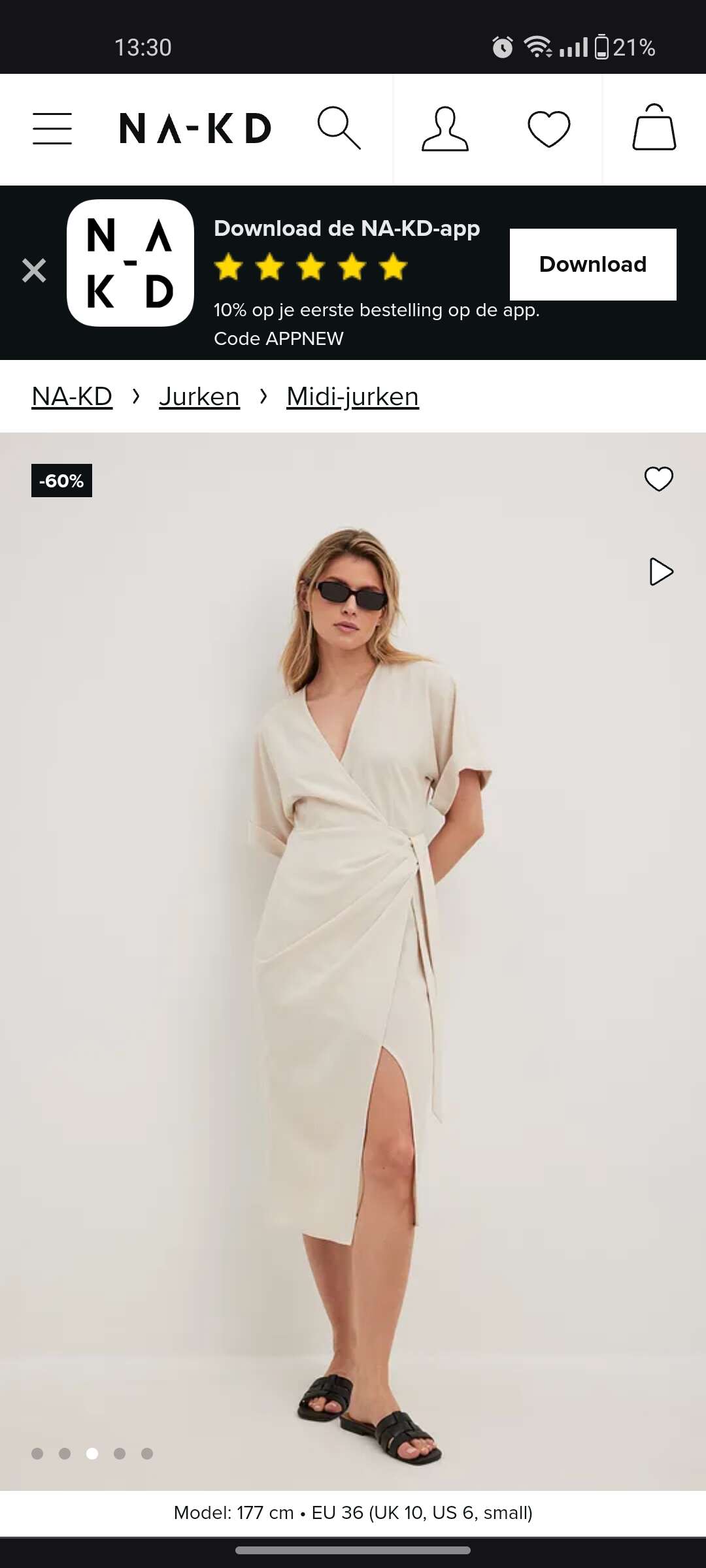
Task: Open the NA-KD breadcrumb link
Action: 72,397
